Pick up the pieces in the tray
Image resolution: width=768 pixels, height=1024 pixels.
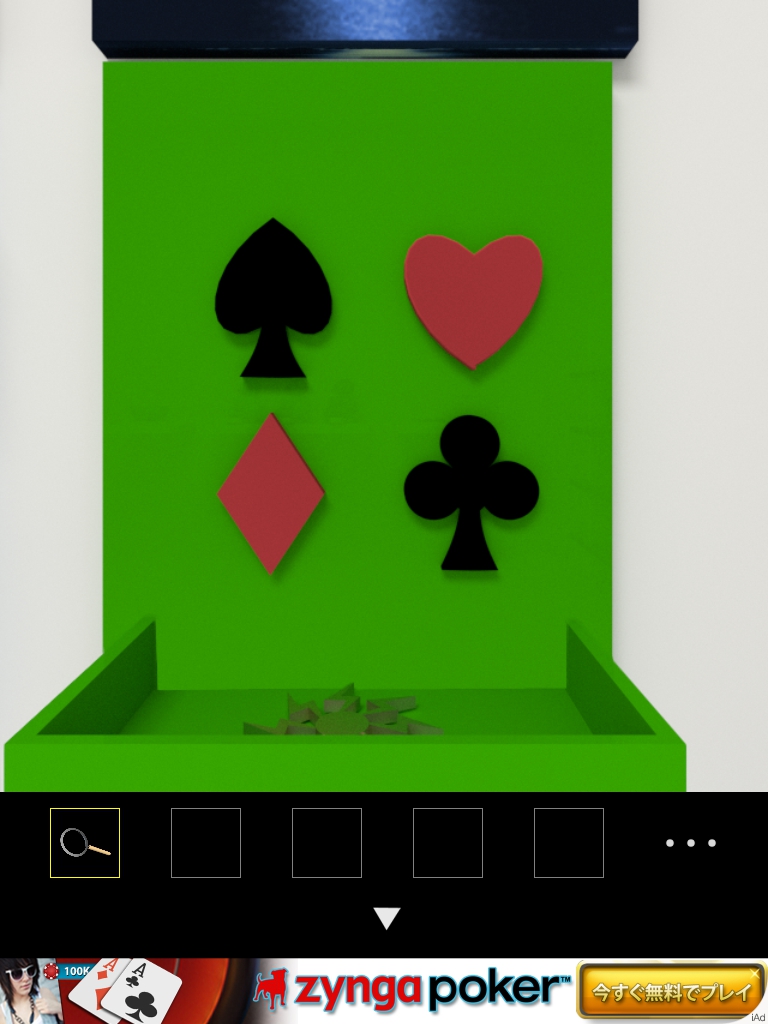[345, 714]
